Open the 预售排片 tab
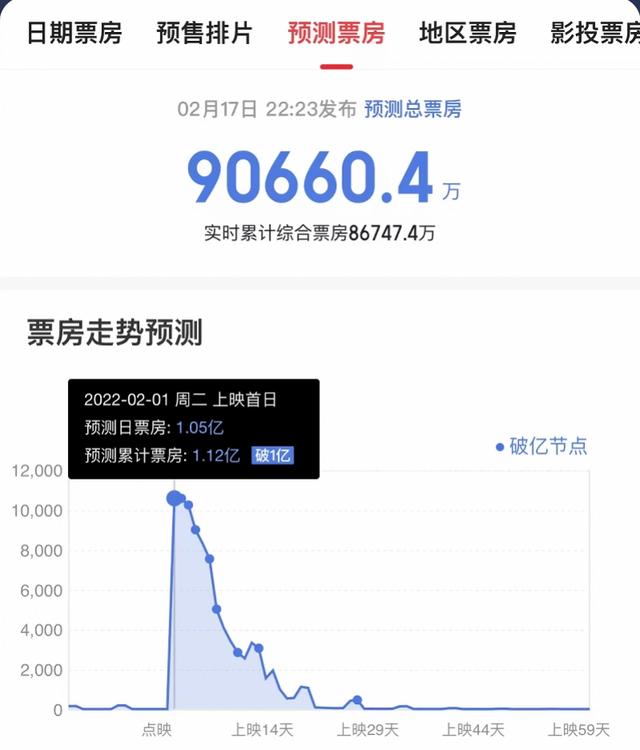 [205, 34]
